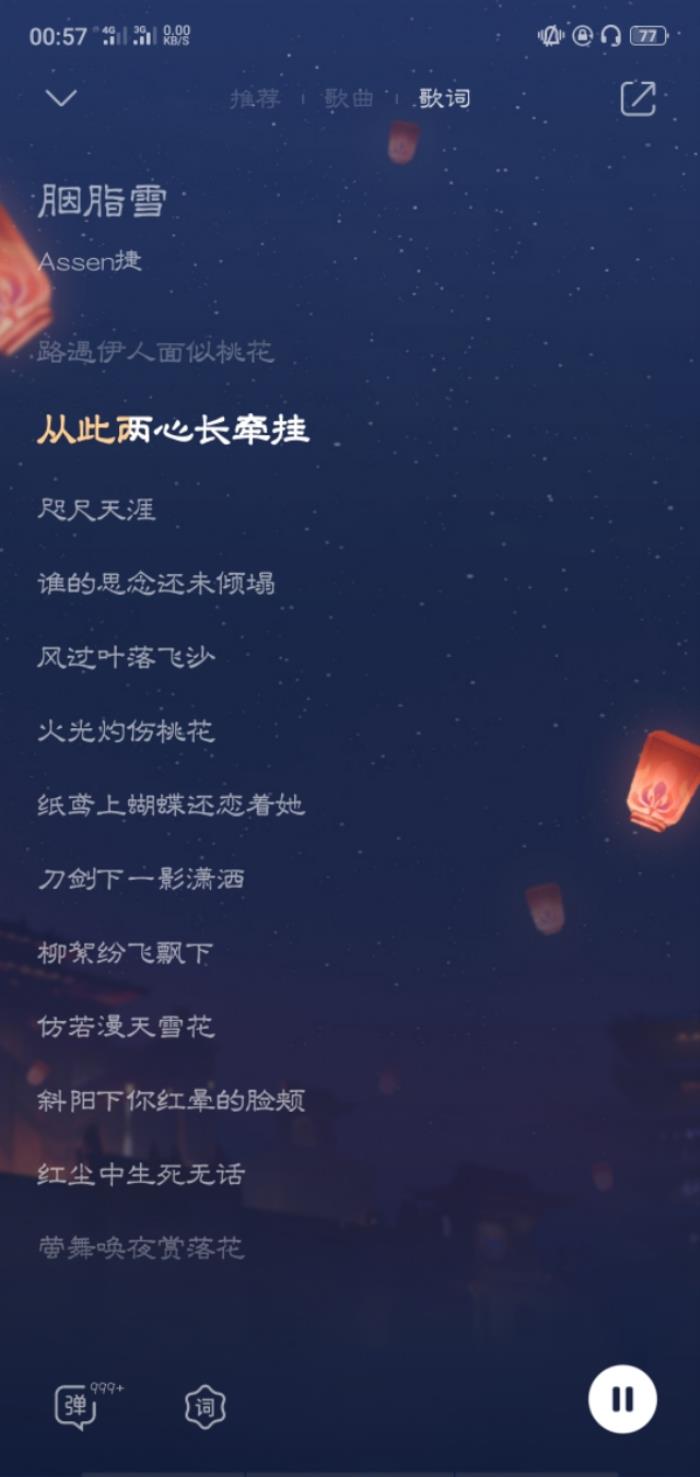Select the 歌词 tab
This screenshot has width=700, height=1477.
point(444,98)
